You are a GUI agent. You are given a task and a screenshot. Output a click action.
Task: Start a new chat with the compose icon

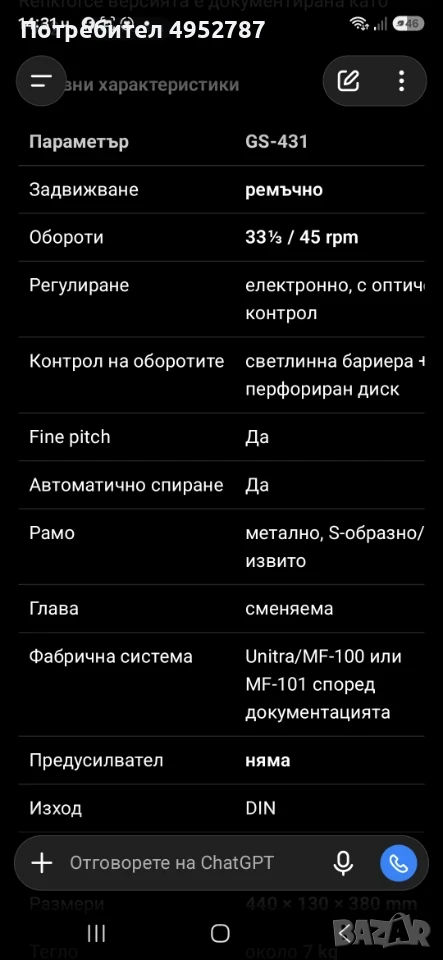[348, 81]
